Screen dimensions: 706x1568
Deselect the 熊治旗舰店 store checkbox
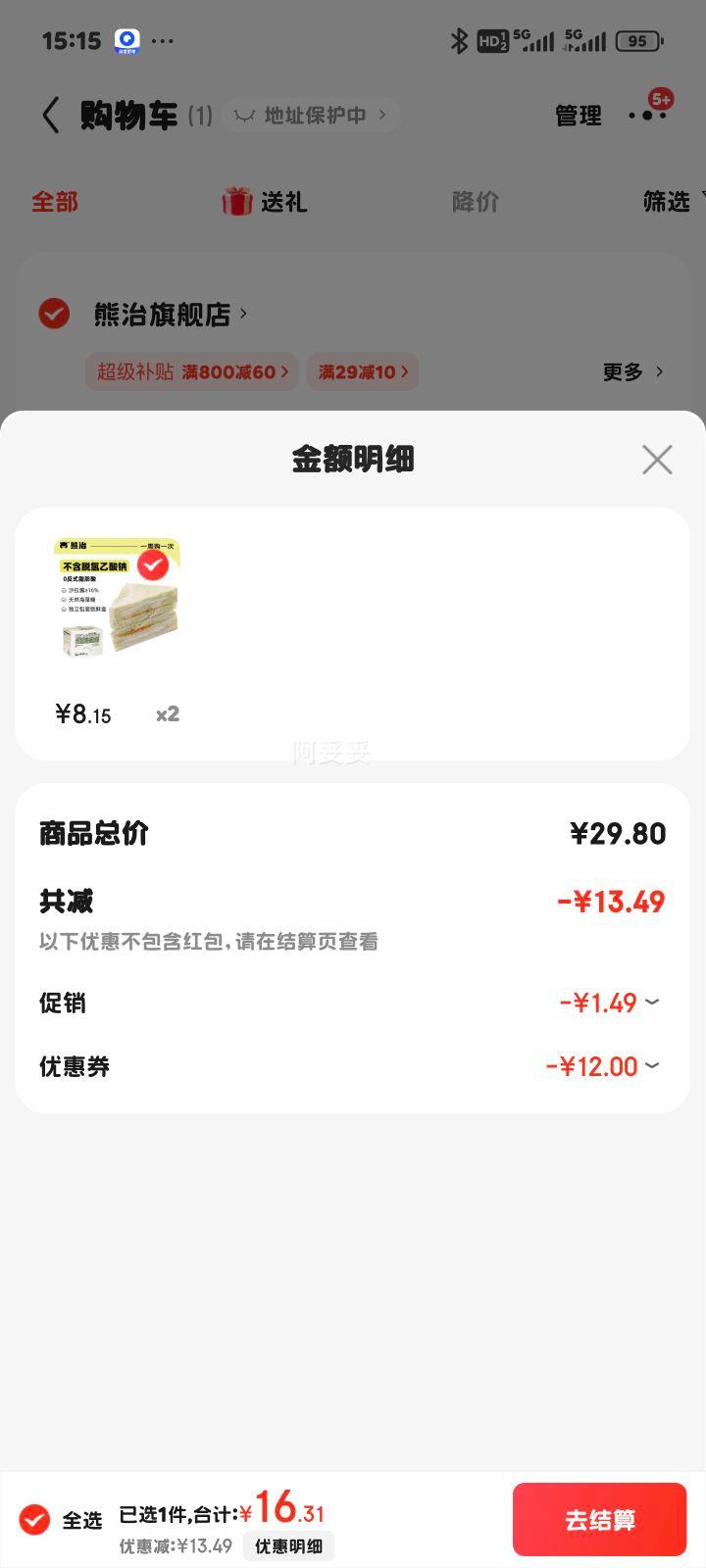(x=54, y=314)
